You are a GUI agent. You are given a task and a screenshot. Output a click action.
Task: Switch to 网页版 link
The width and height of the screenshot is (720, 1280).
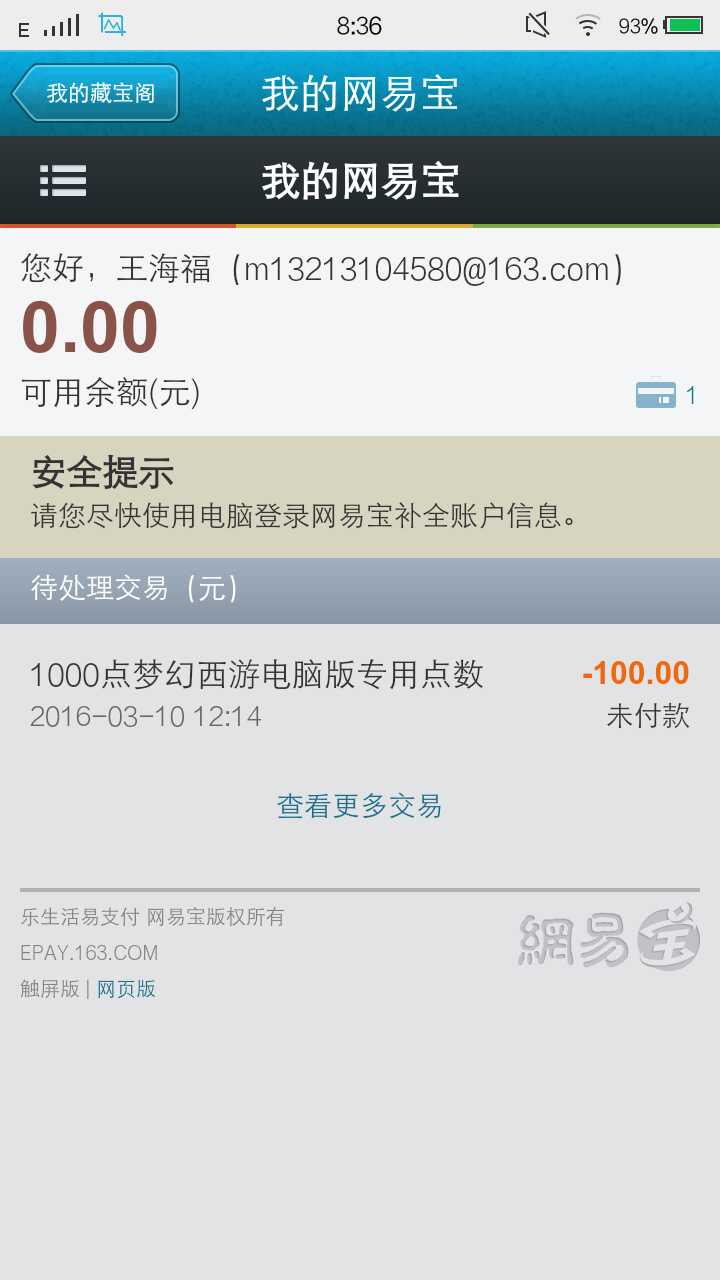(126, 989)
